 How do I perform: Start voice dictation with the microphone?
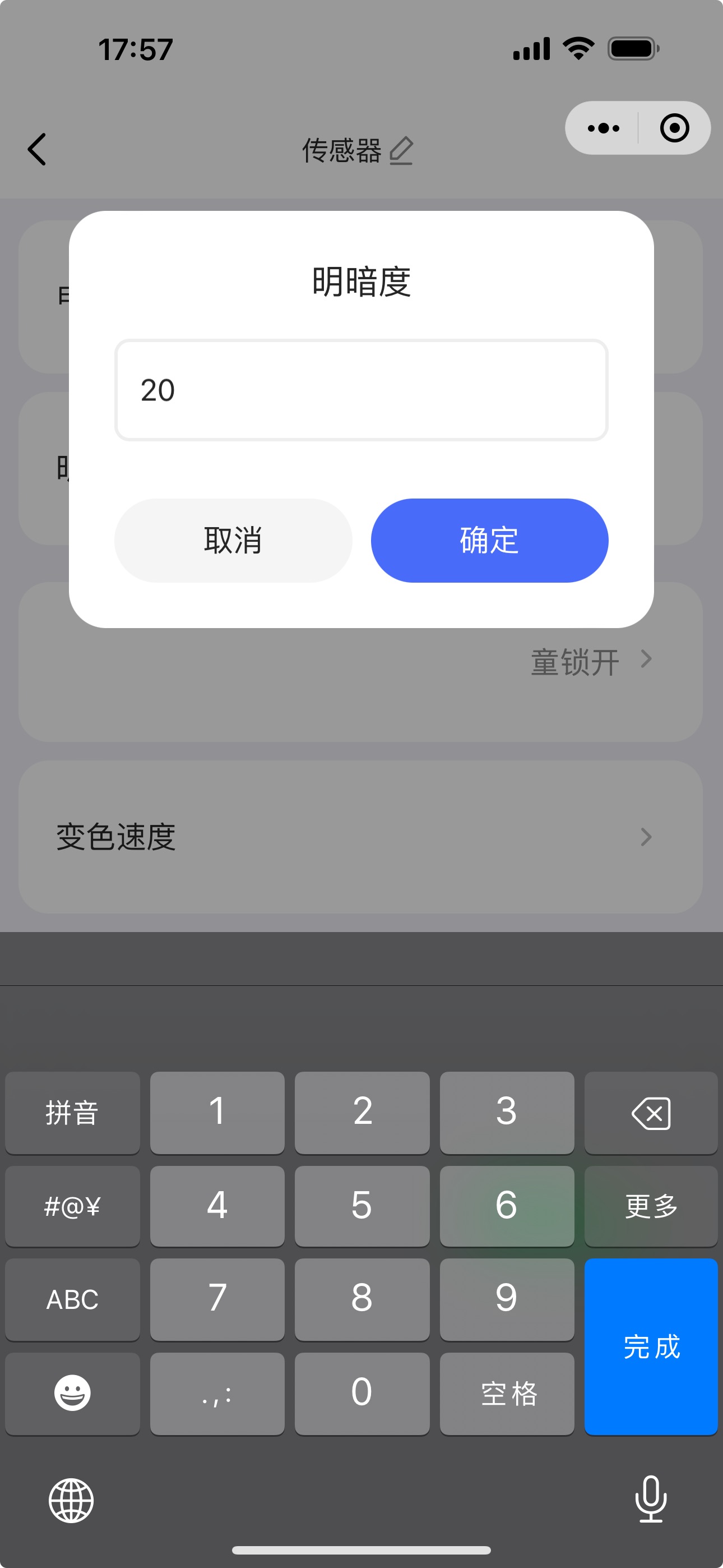[x=651, y=1498]
